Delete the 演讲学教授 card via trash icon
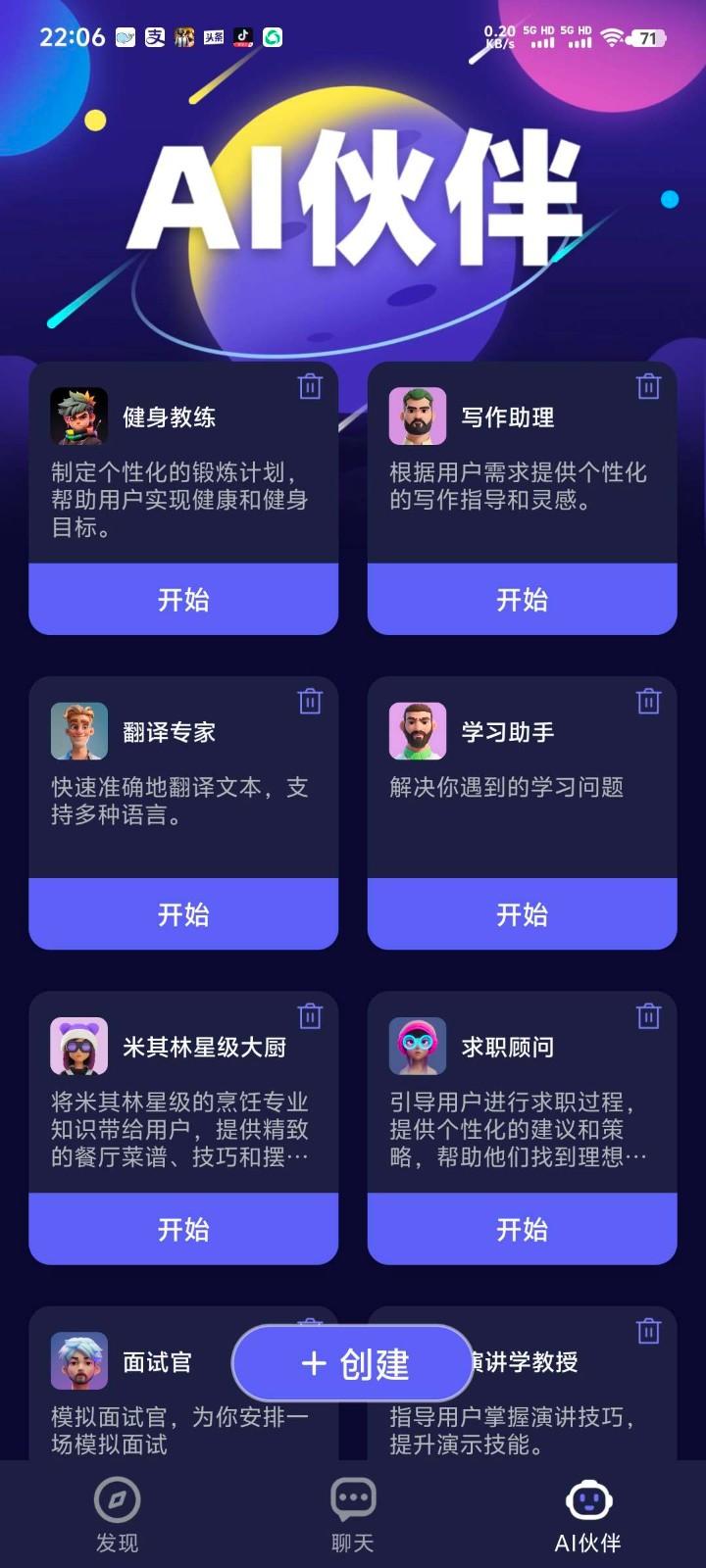Screen dimensions: 706x1568 [650, 1331]
